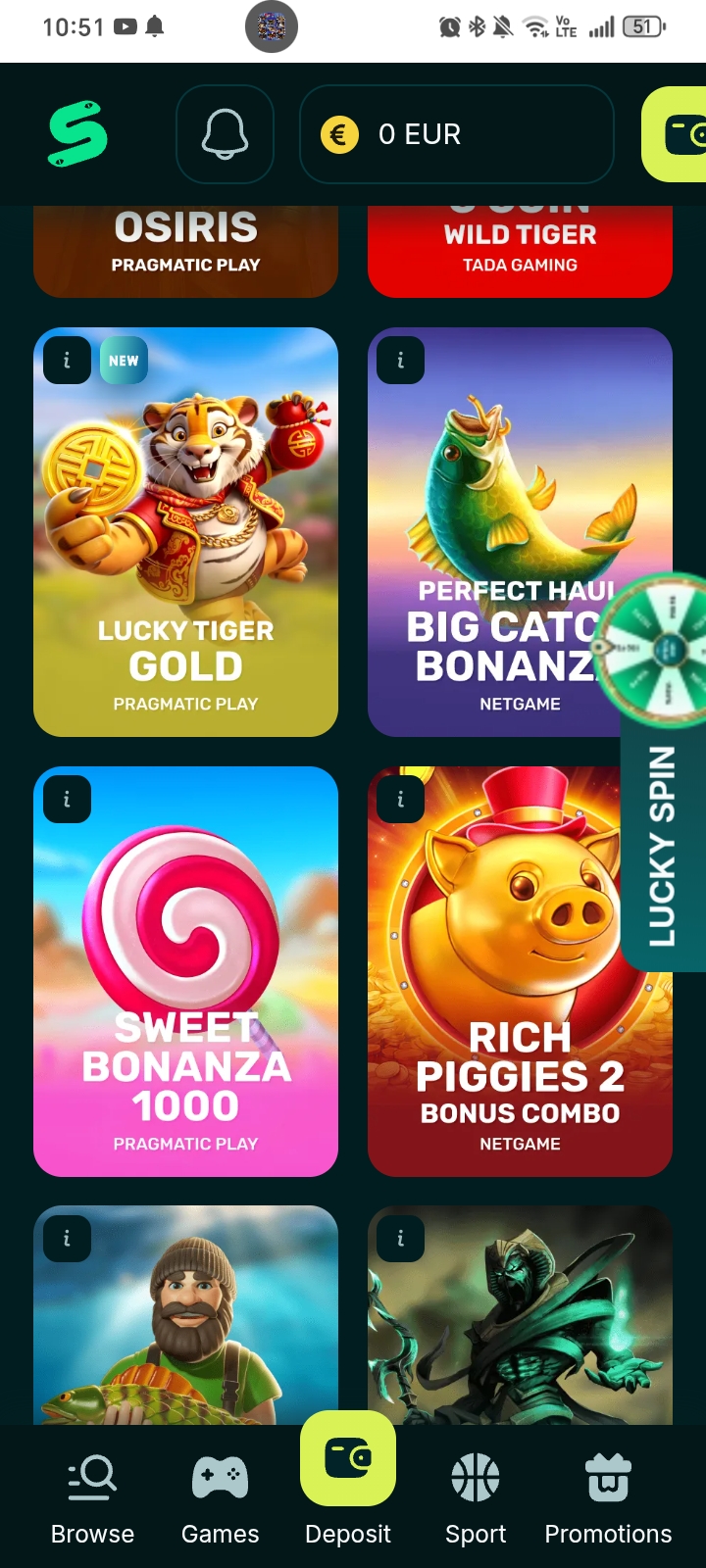Tap the green wallet button in header
This screenshot has width=706, height=1568.
pos(679,134)
